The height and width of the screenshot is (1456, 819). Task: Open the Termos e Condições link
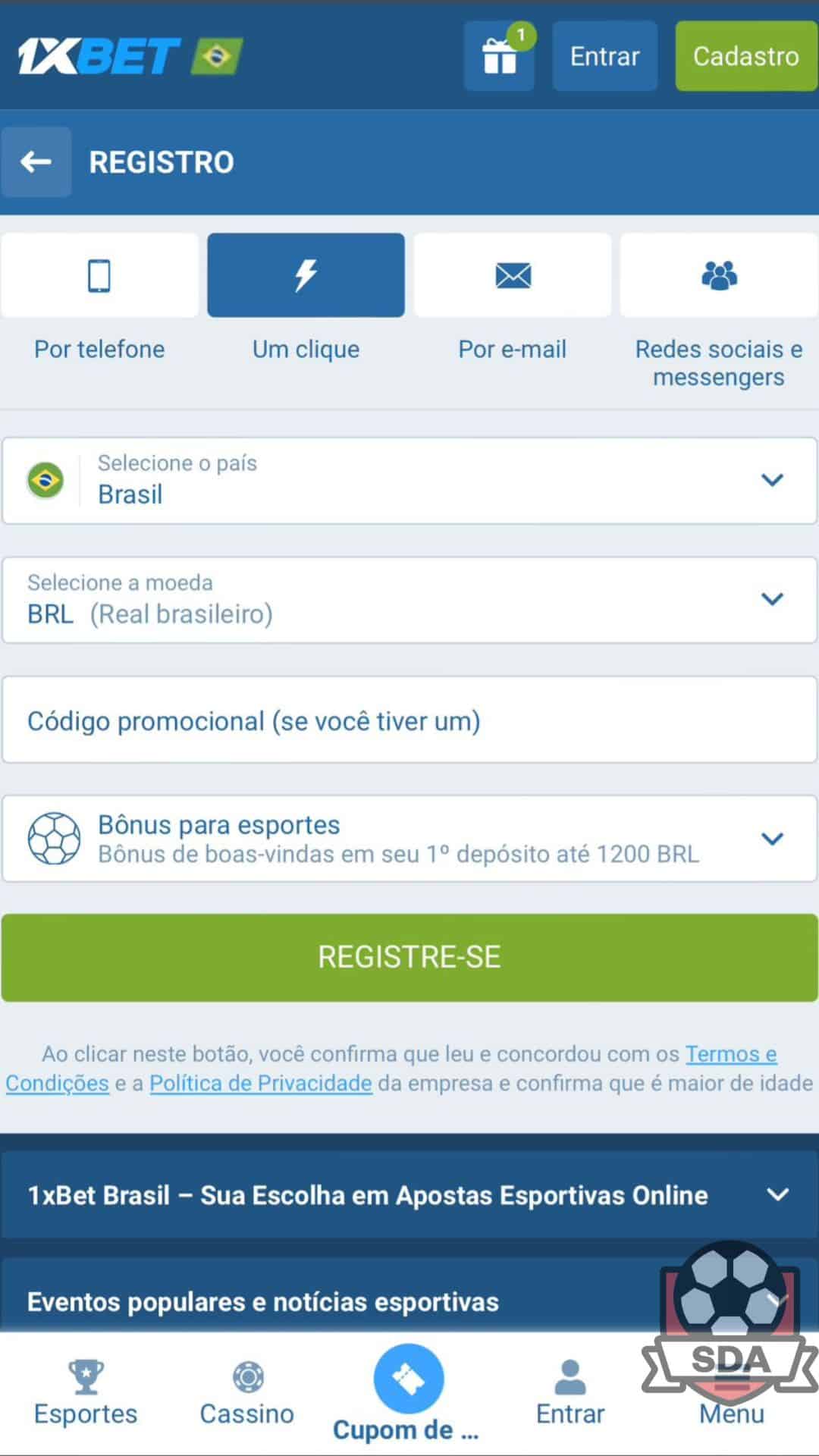coord(731,1054)
